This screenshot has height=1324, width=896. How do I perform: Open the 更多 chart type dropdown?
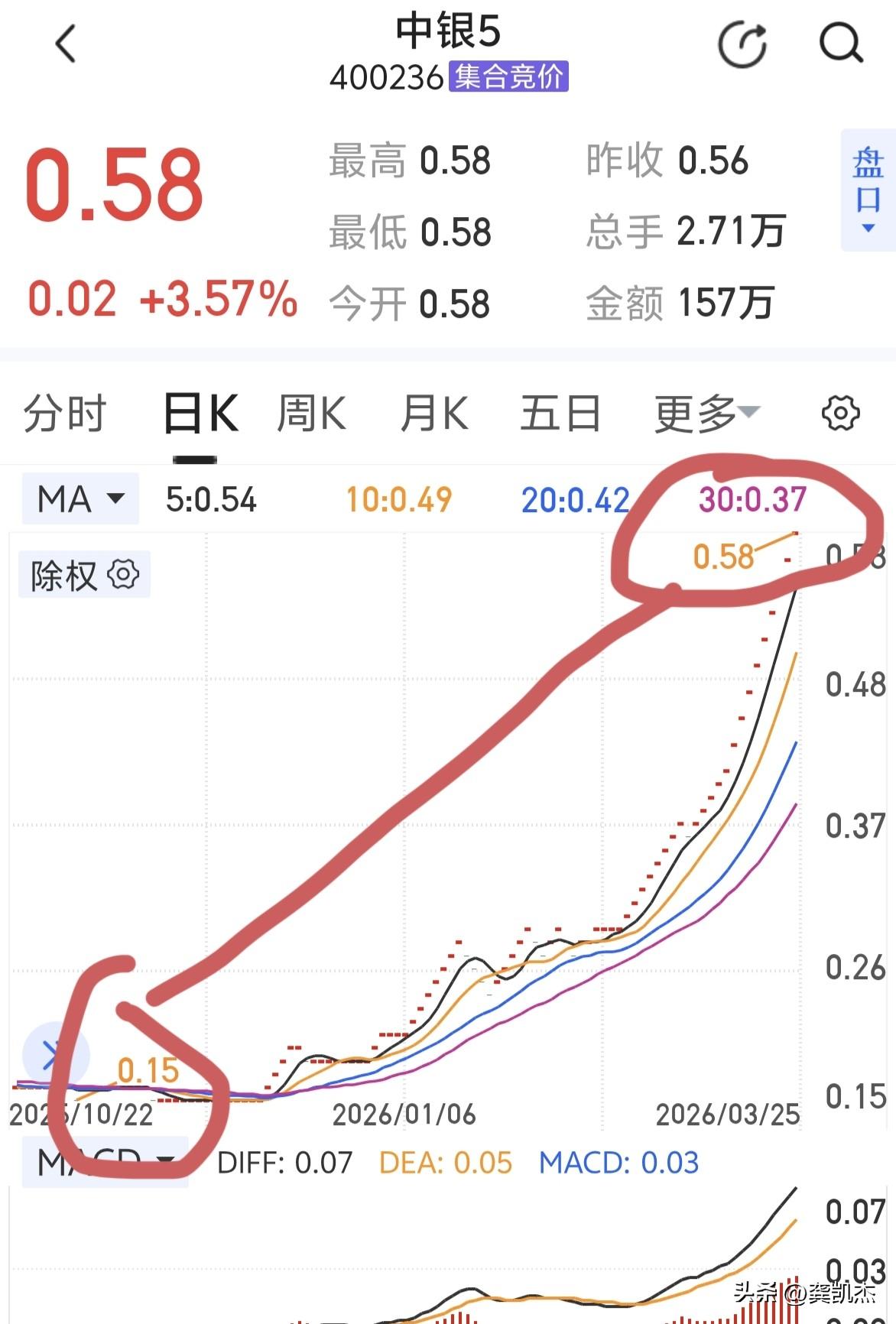point(703,413)
